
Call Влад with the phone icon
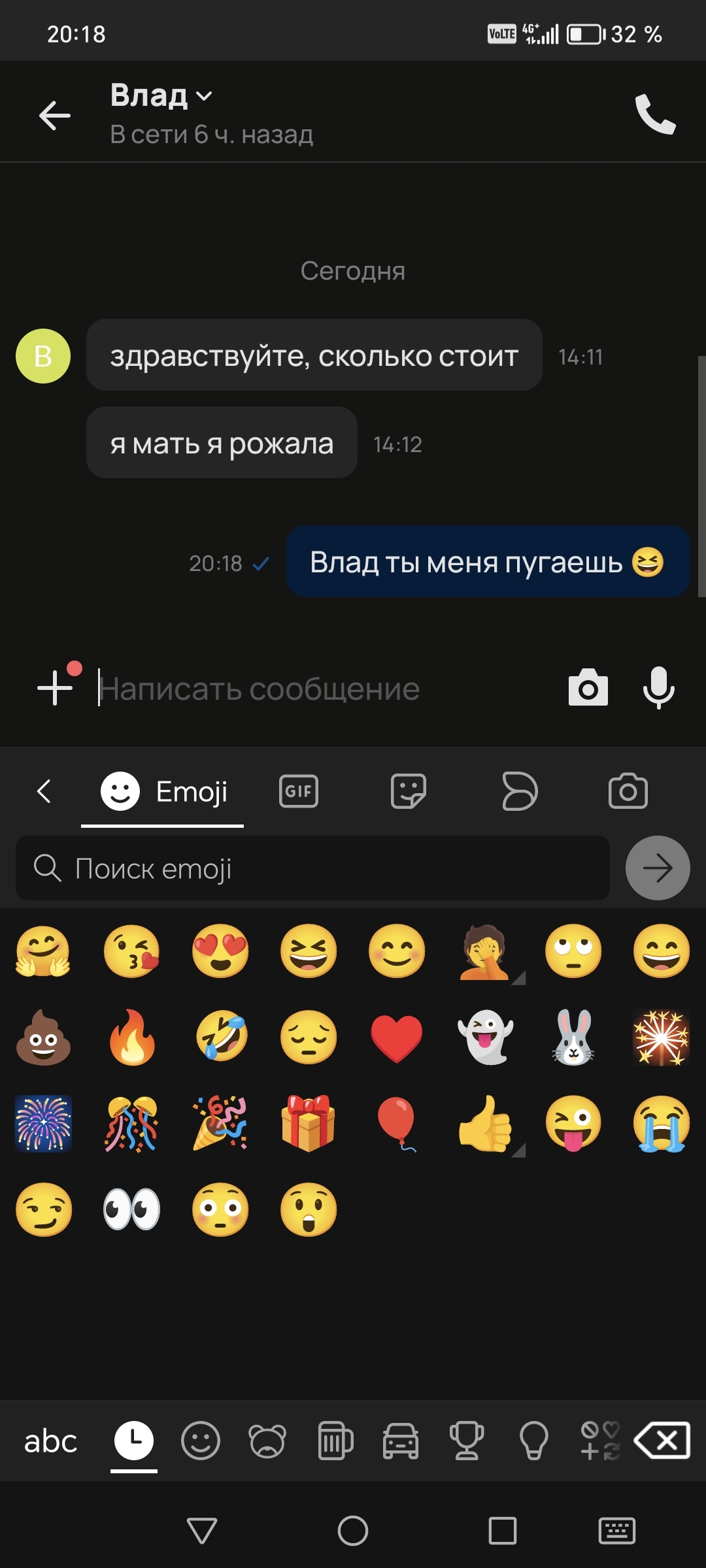pos(655,114)
